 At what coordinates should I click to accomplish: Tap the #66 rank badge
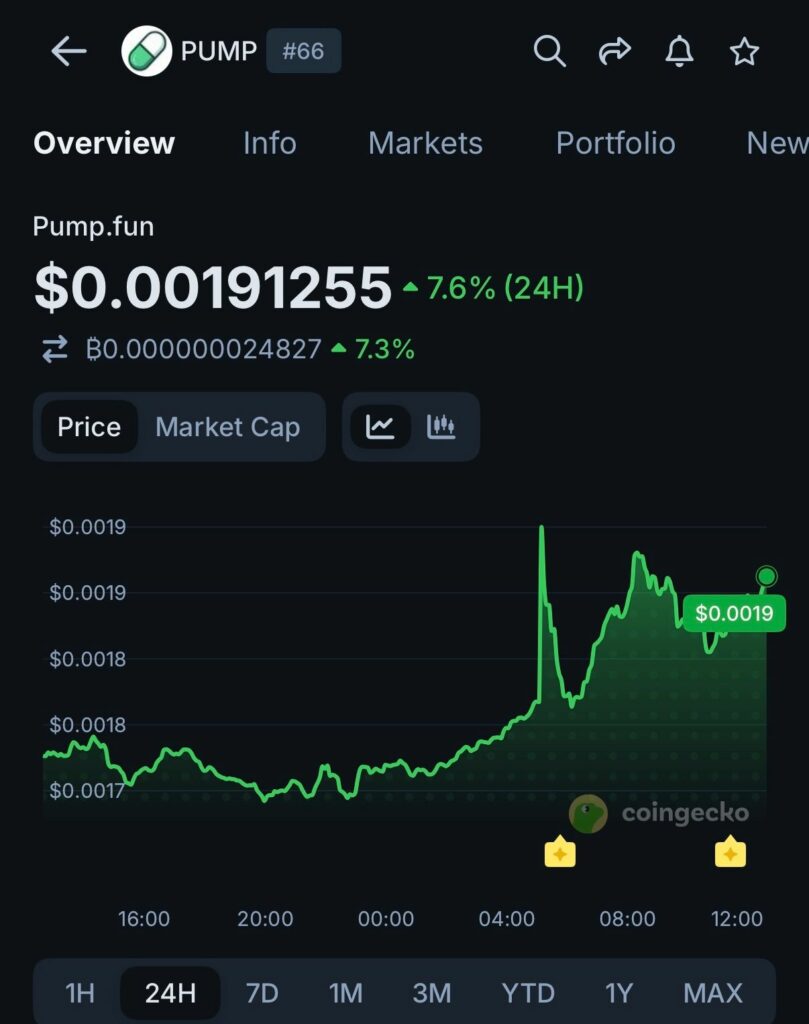tap(305, 51)
